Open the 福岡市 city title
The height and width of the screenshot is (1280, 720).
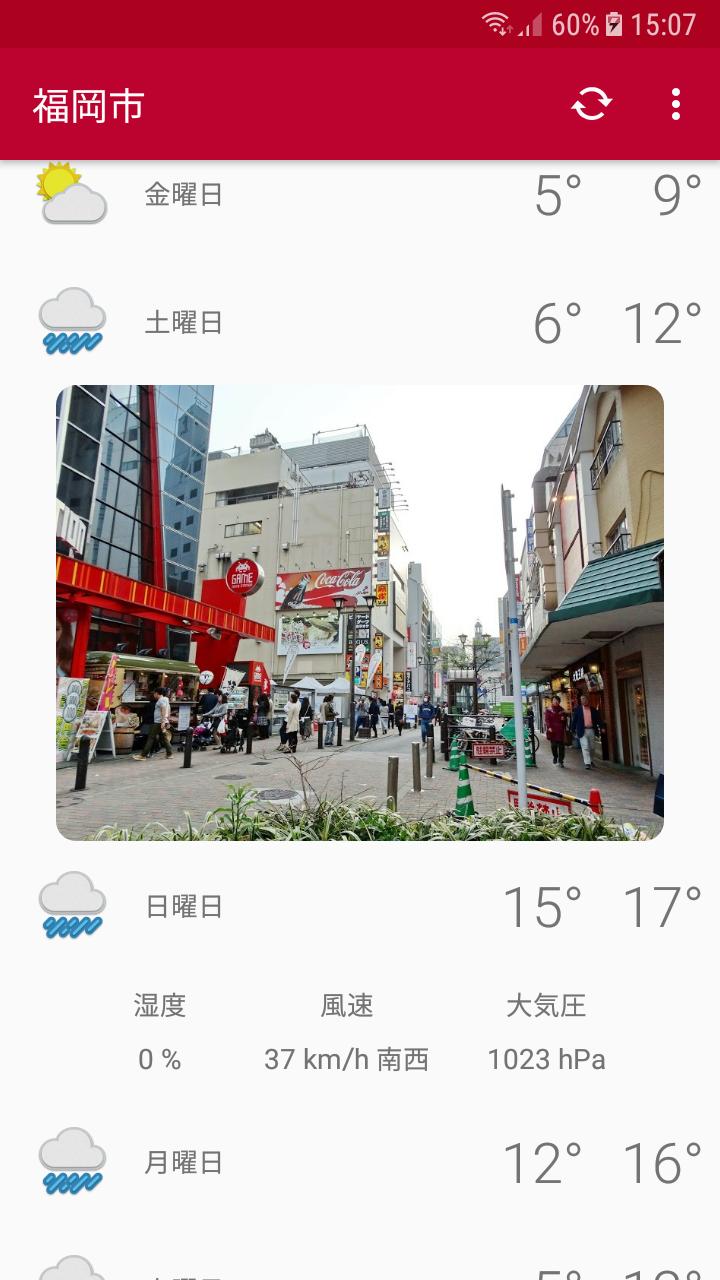90,104
